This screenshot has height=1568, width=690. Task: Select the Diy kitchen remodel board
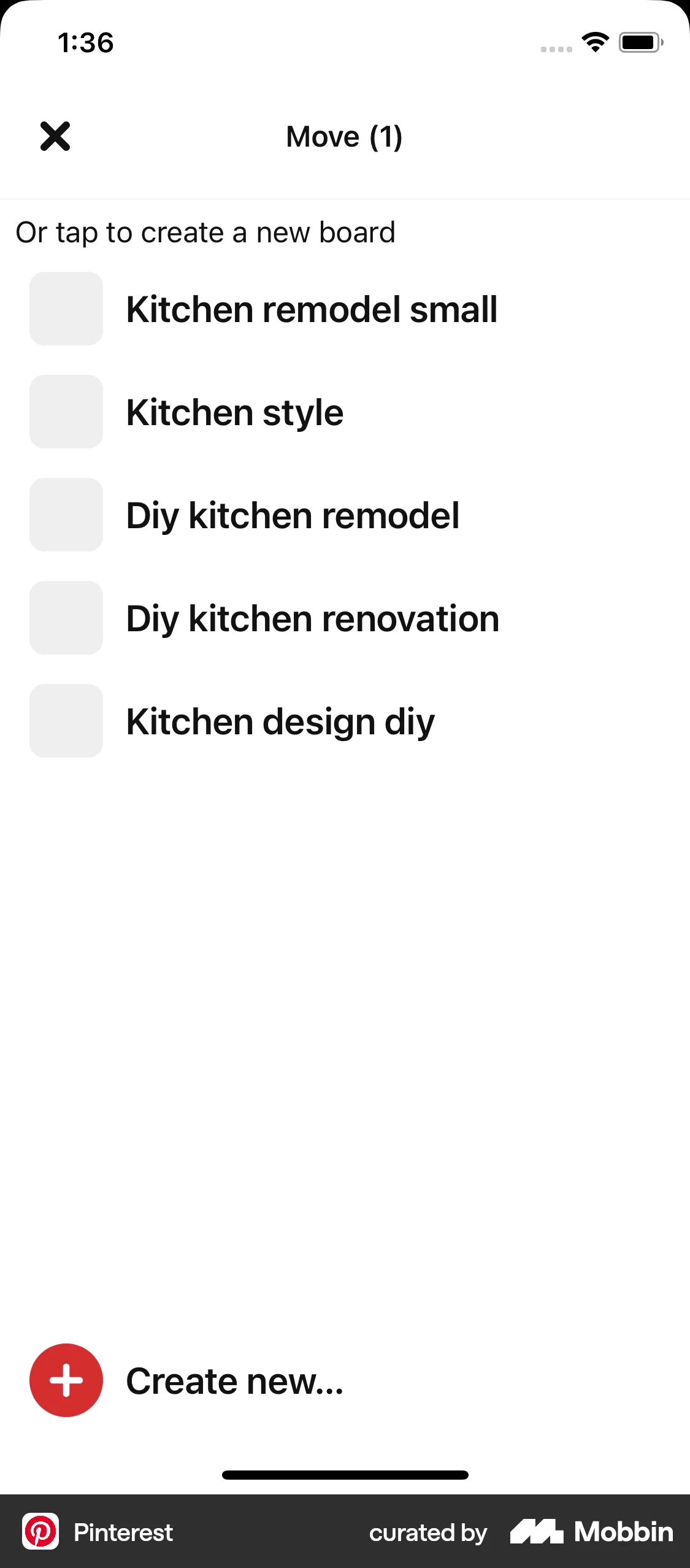click(293, 515)
